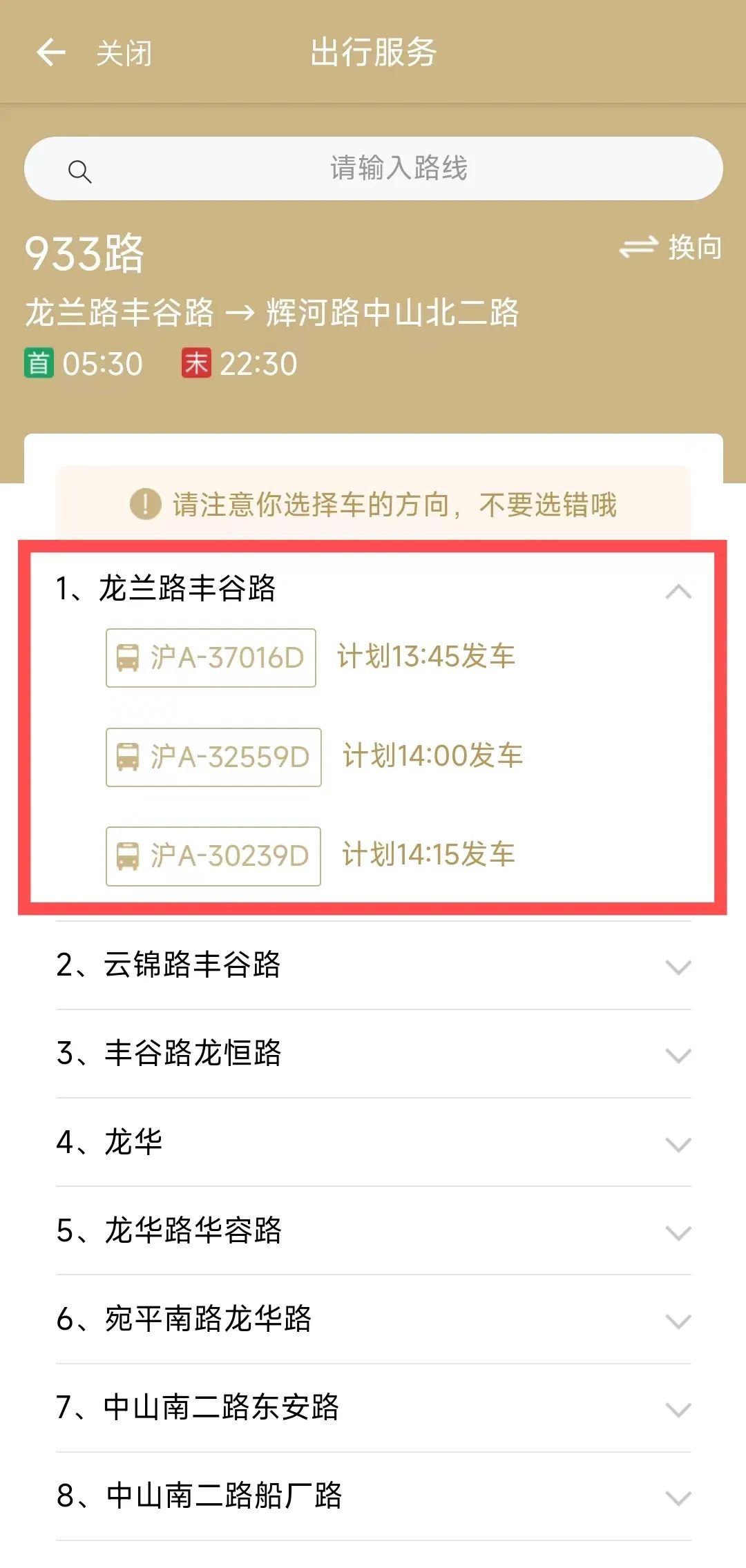
Task: Tap 关闭 to close the page
Action: 124,53
